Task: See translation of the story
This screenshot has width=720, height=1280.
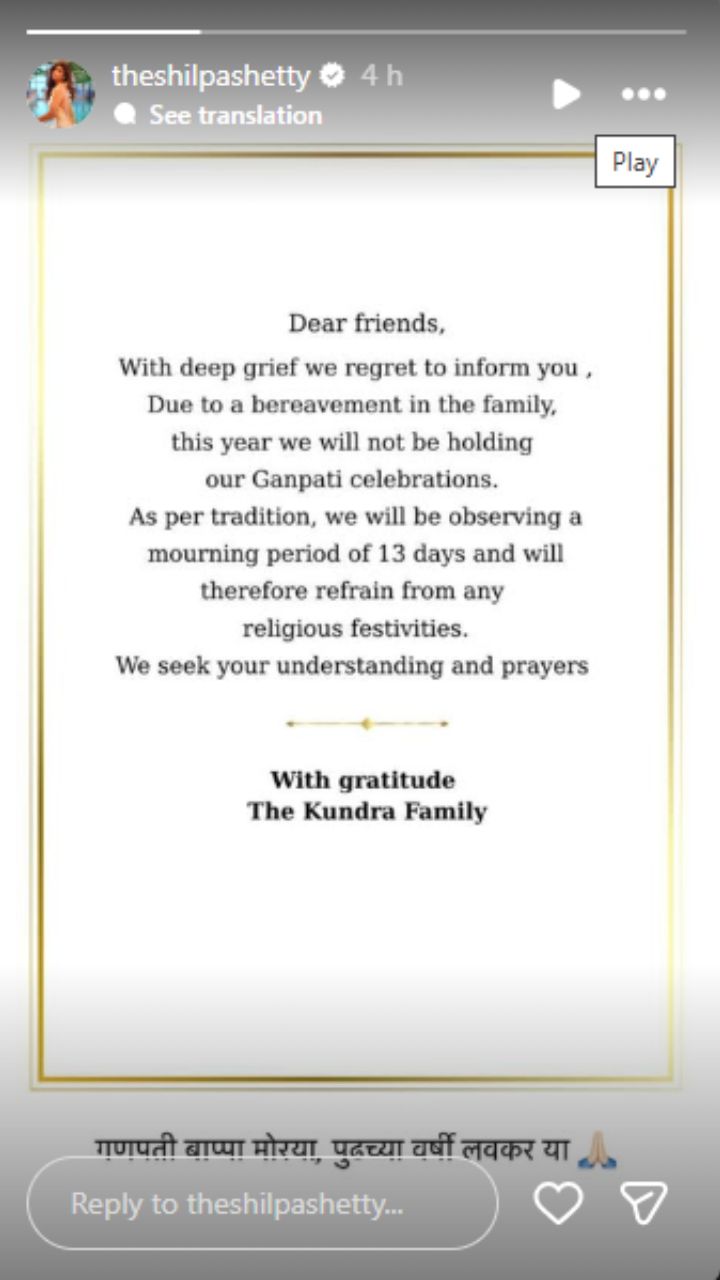Action: click(235, 115)
